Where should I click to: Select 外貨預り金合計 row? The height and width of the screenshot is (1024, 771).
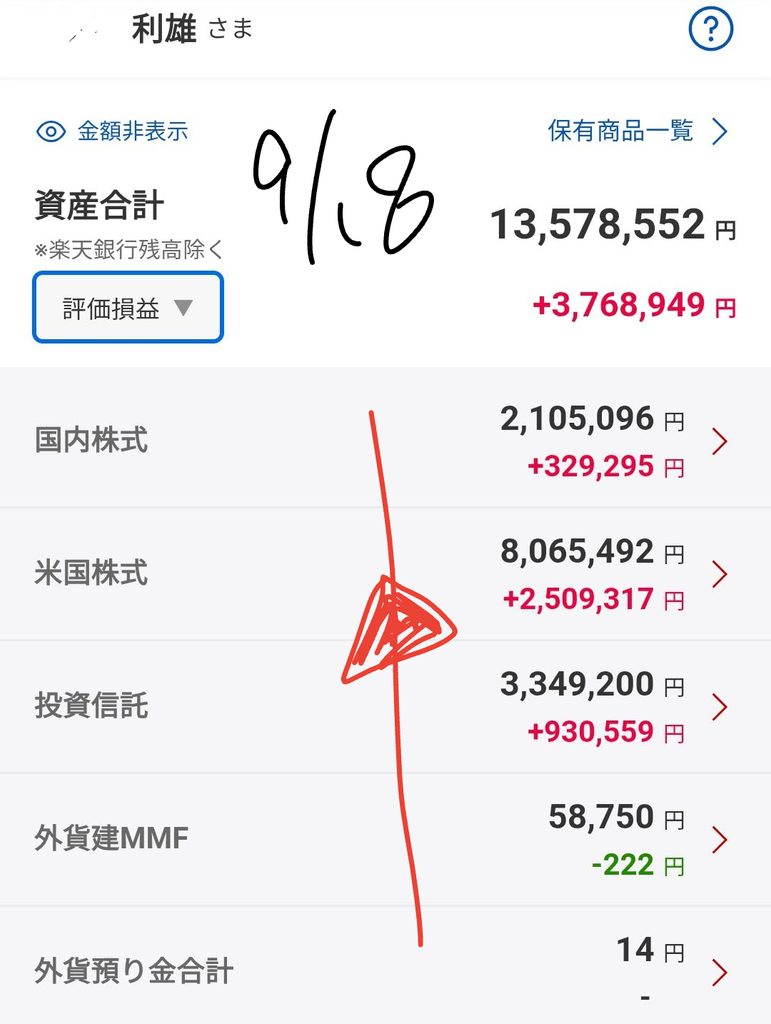point(385,967)
